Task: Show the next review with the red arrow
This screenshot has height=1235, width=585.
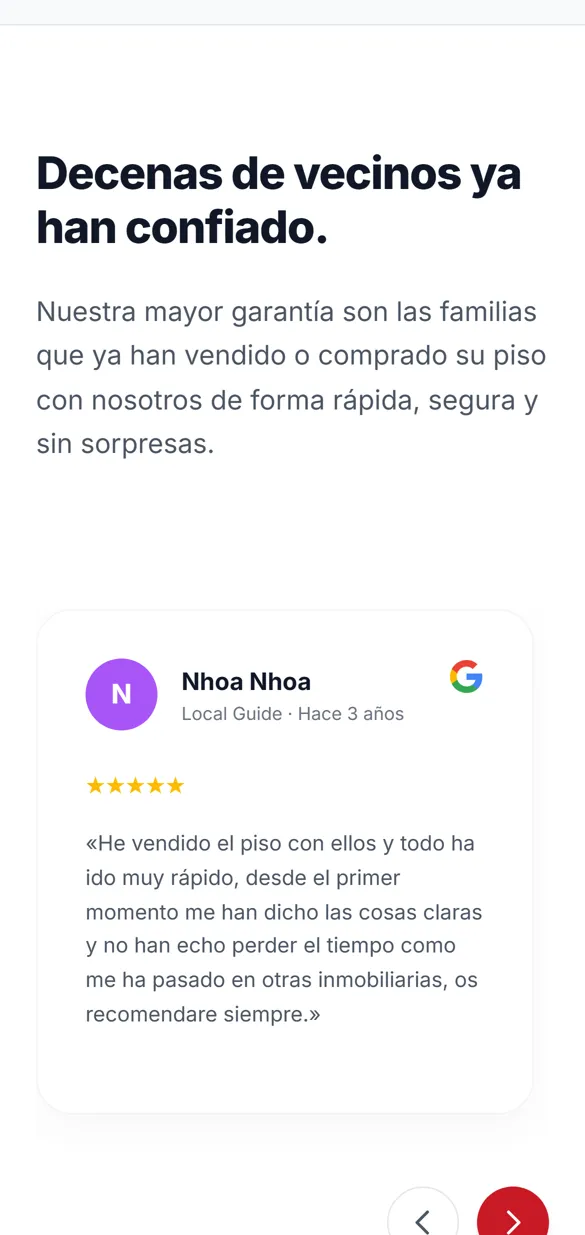Action: pyautogui.click(x=513, y=1215)
